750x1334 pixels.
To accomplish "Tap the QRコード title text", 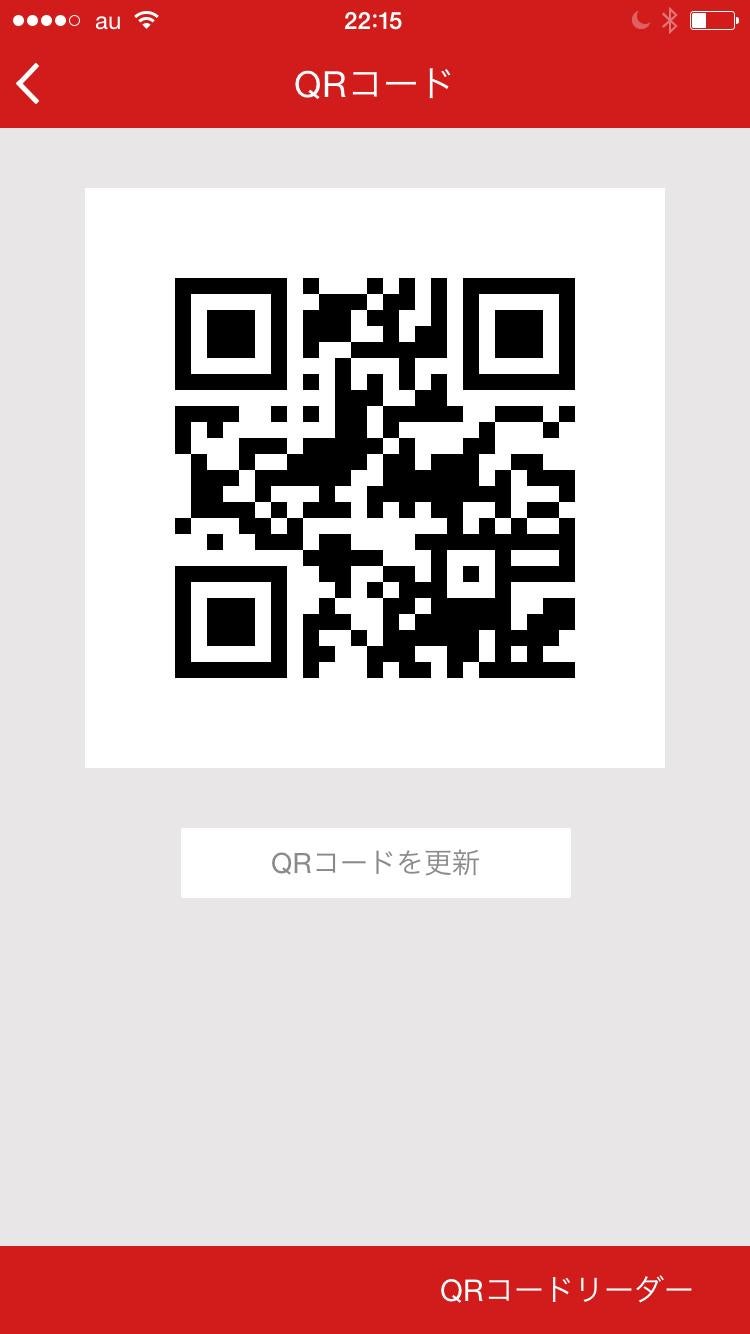I will (x=375, y=84).
